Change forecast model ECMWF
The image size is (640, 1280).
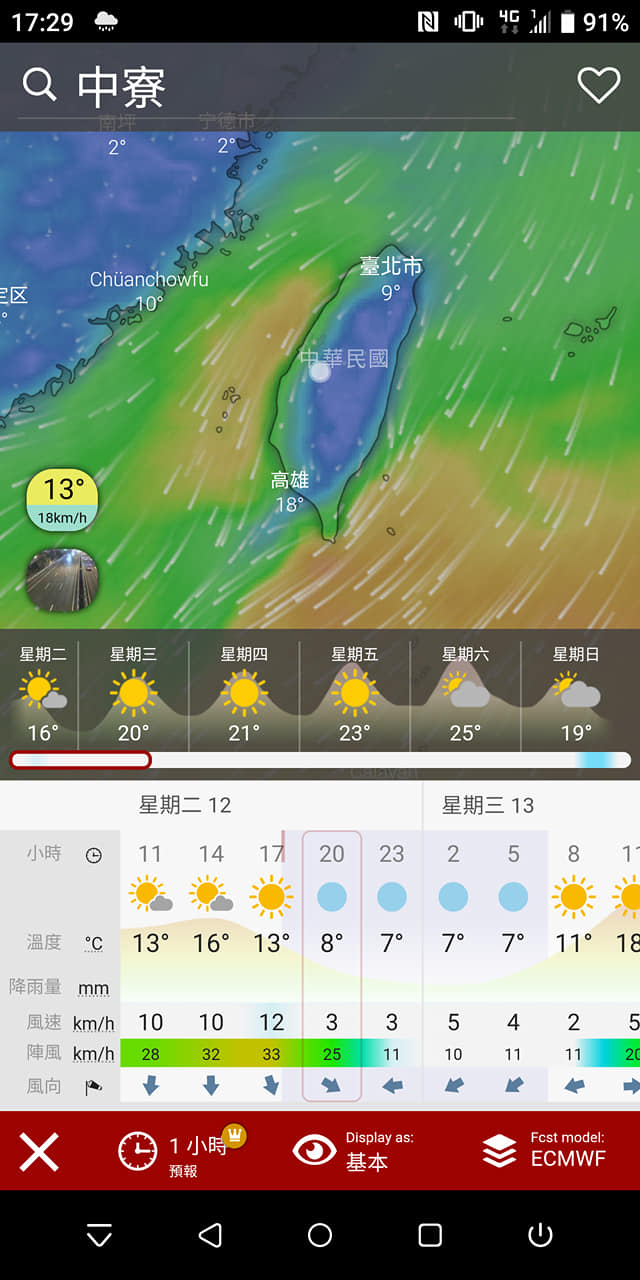[545, 1152]
